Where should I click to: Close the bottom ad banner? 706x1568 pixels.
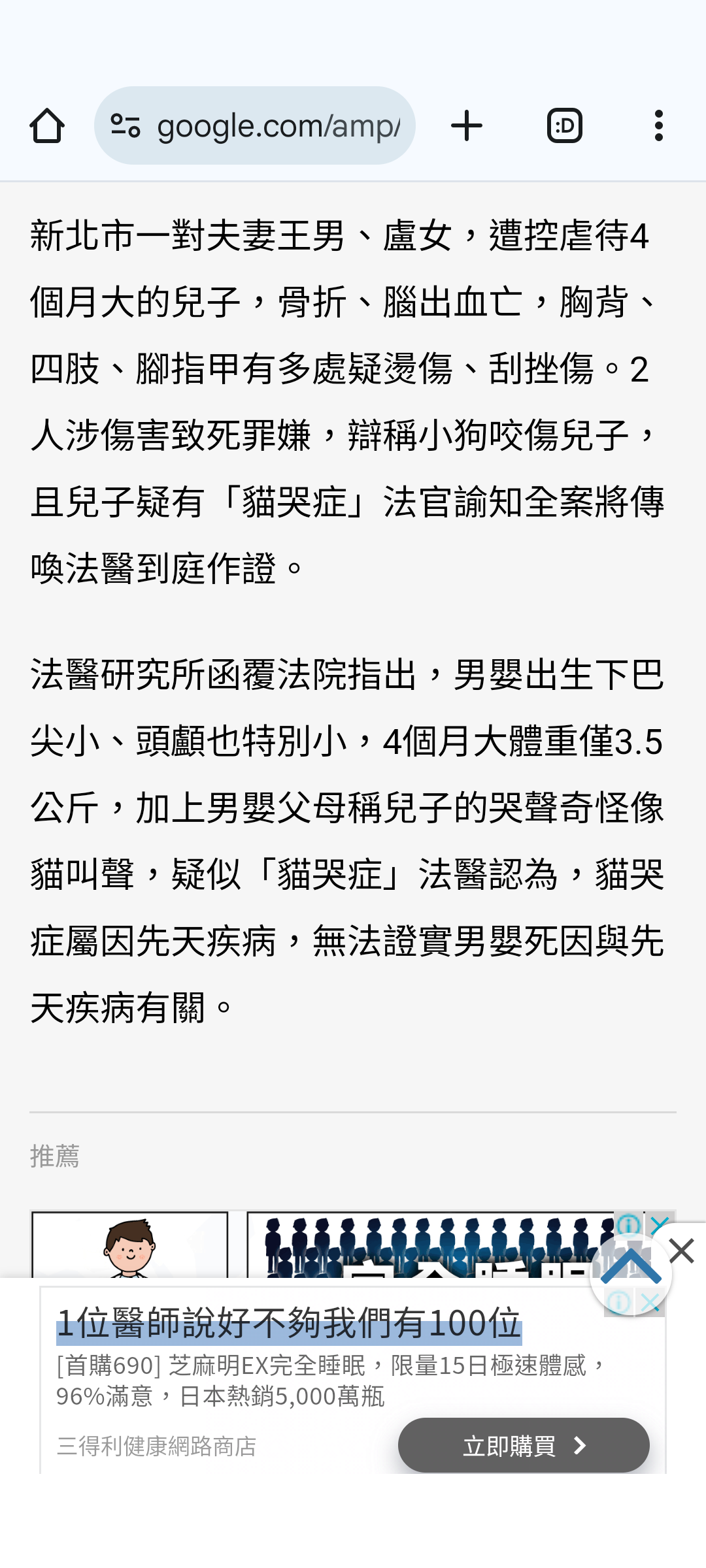[682, 1252]
